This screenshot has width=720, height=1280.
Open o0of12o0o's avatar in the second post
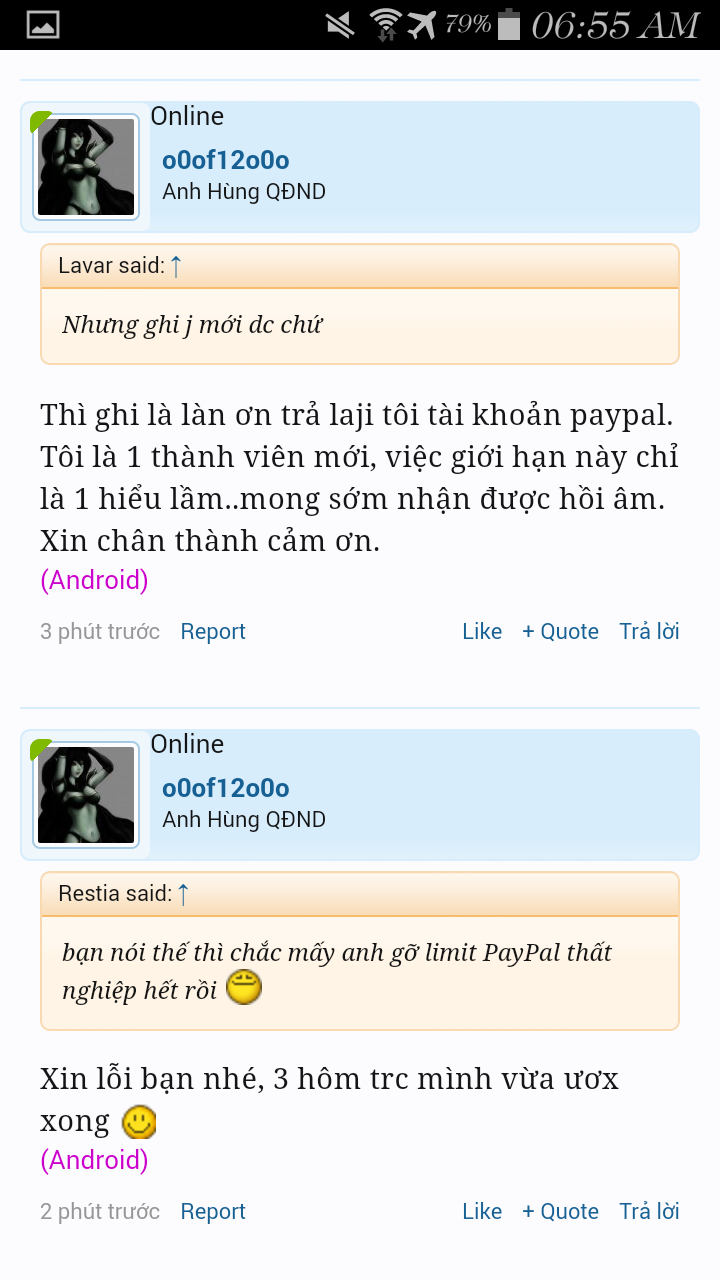(86, 795)
